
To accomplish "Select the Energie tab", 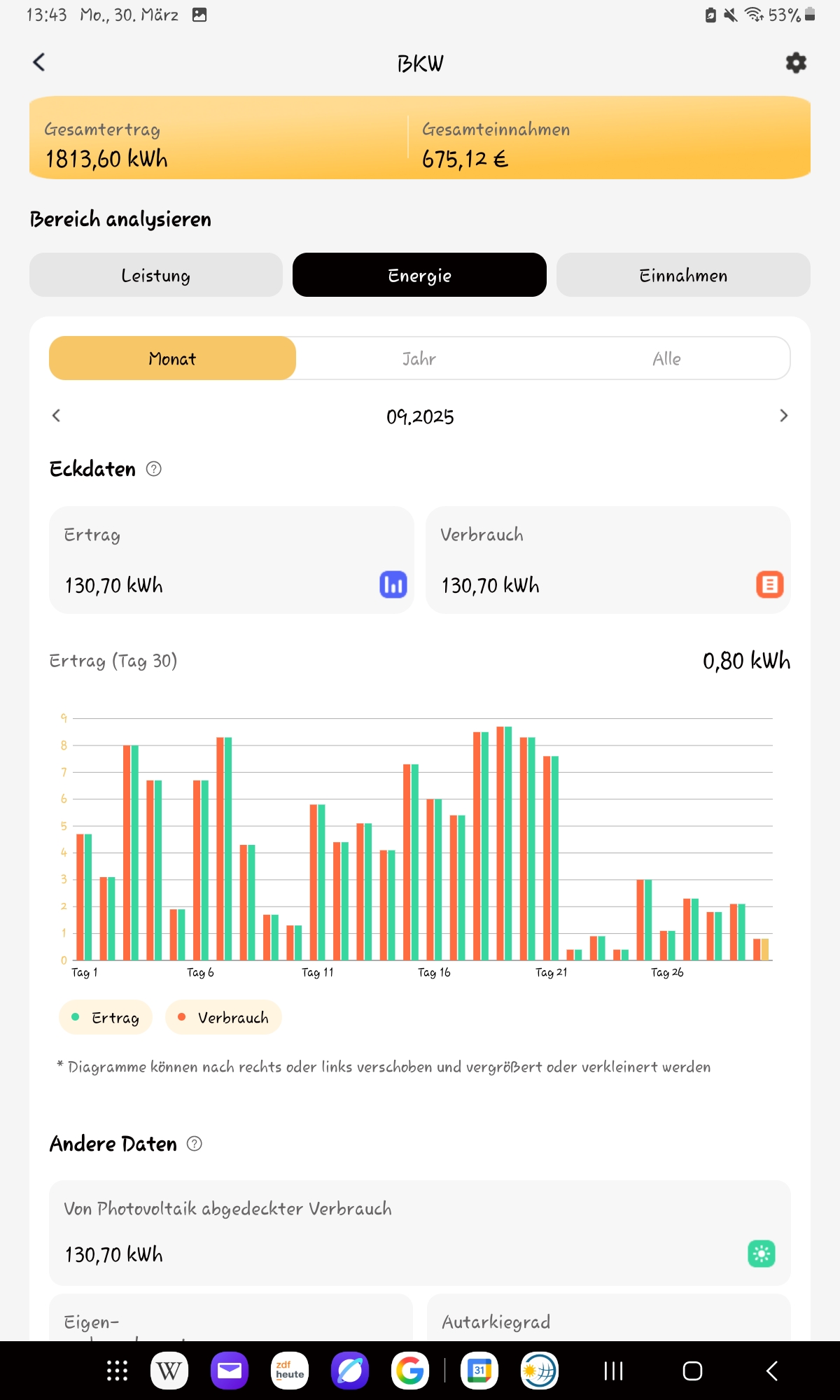I will 419,275.
